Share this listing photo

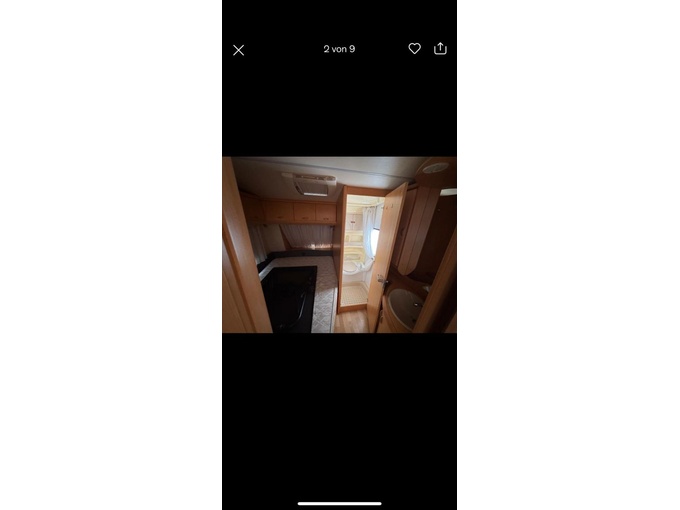(440, 48)
